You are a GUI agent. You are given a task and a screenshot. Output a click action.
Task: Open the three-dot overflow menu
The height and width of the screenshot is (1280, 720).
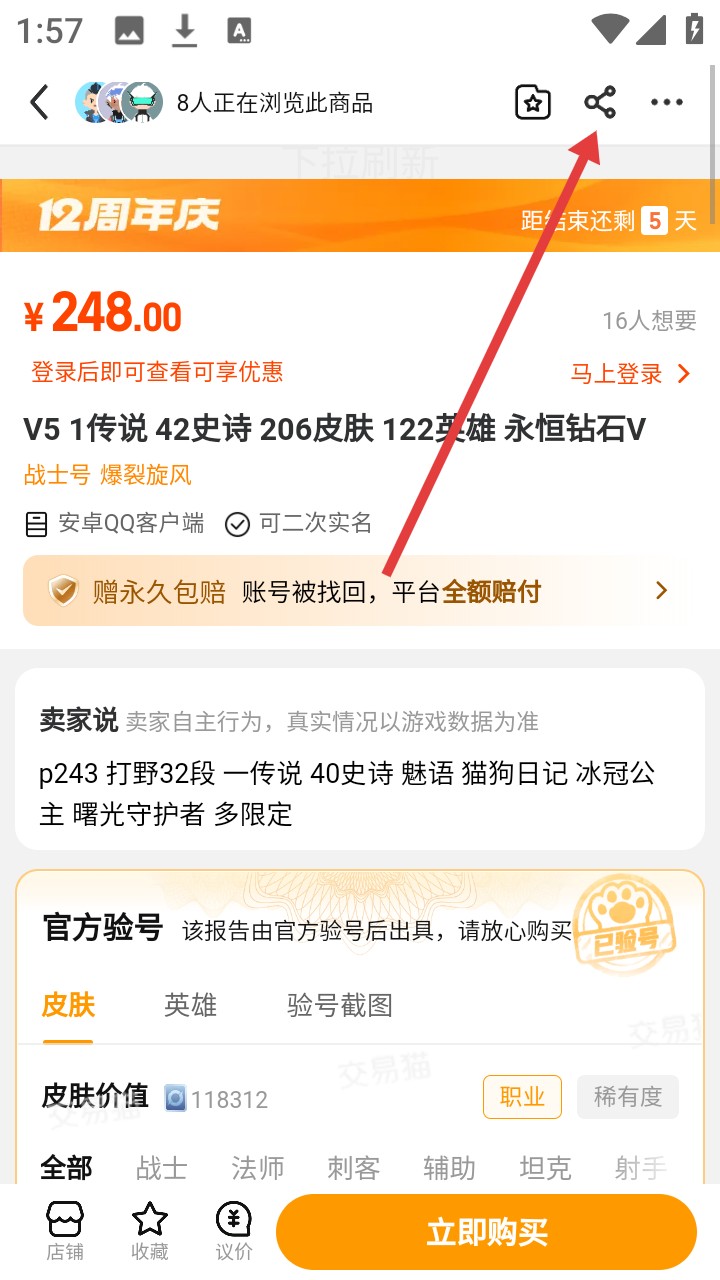[667, 103]
